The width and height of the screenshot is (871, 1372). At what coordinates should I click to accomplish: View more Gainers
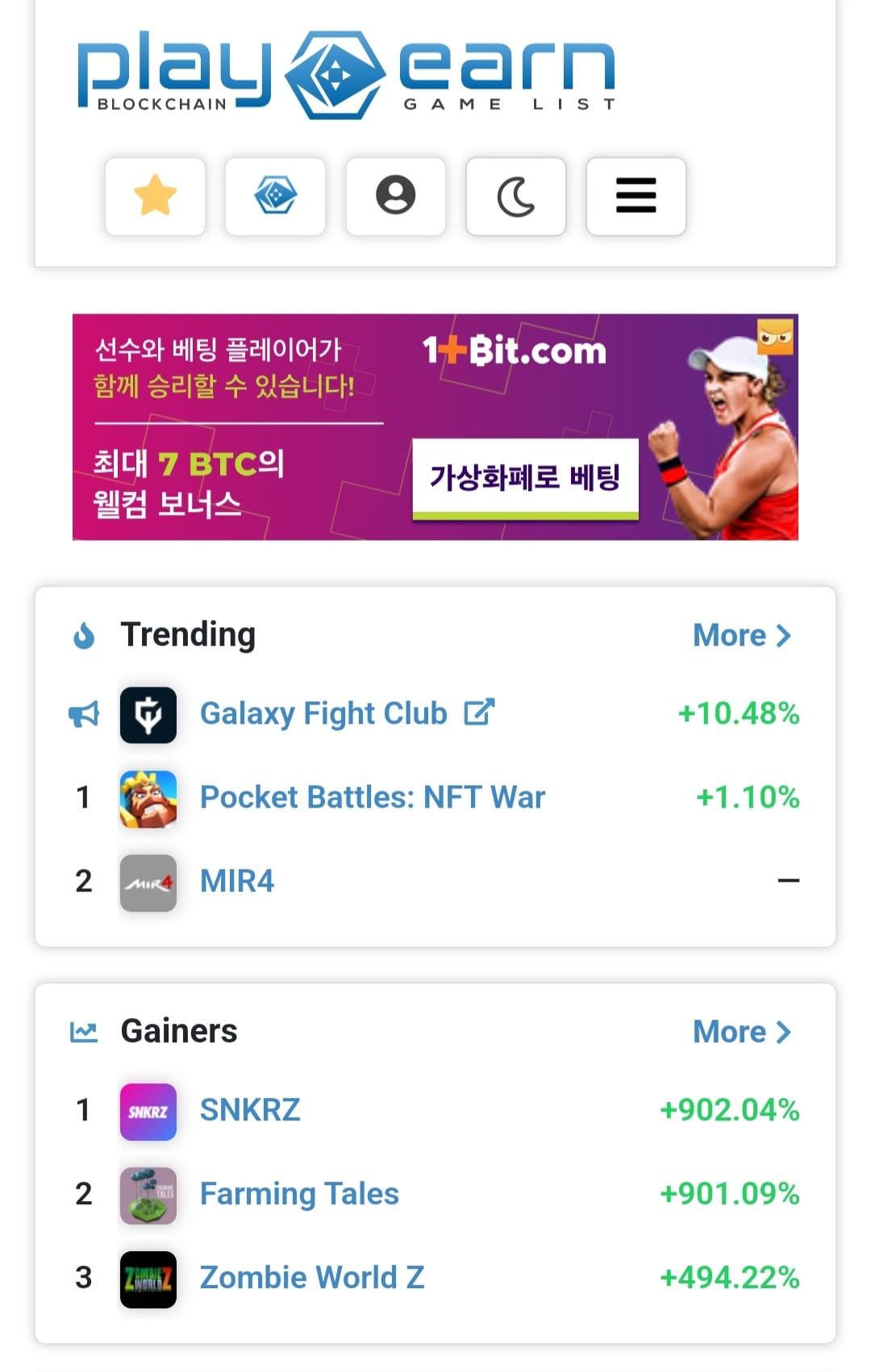point(741,1032)
